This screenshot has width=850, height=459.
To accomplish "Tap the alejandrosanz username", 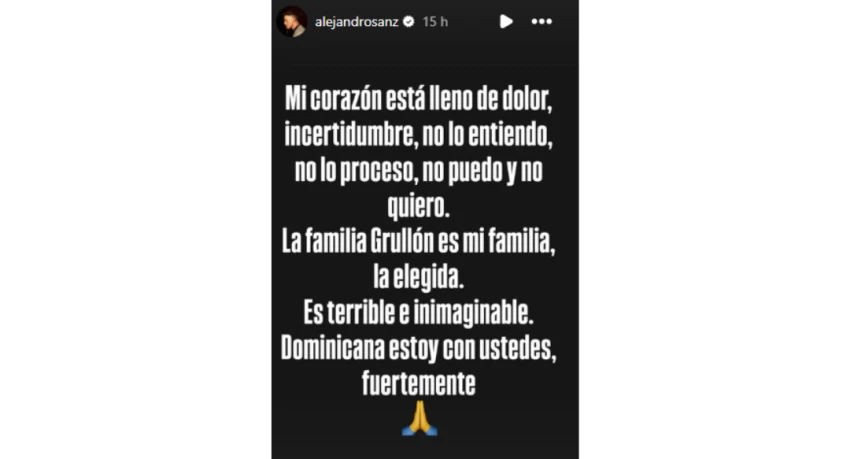I will pyautogui.click(x=356, y=21).
